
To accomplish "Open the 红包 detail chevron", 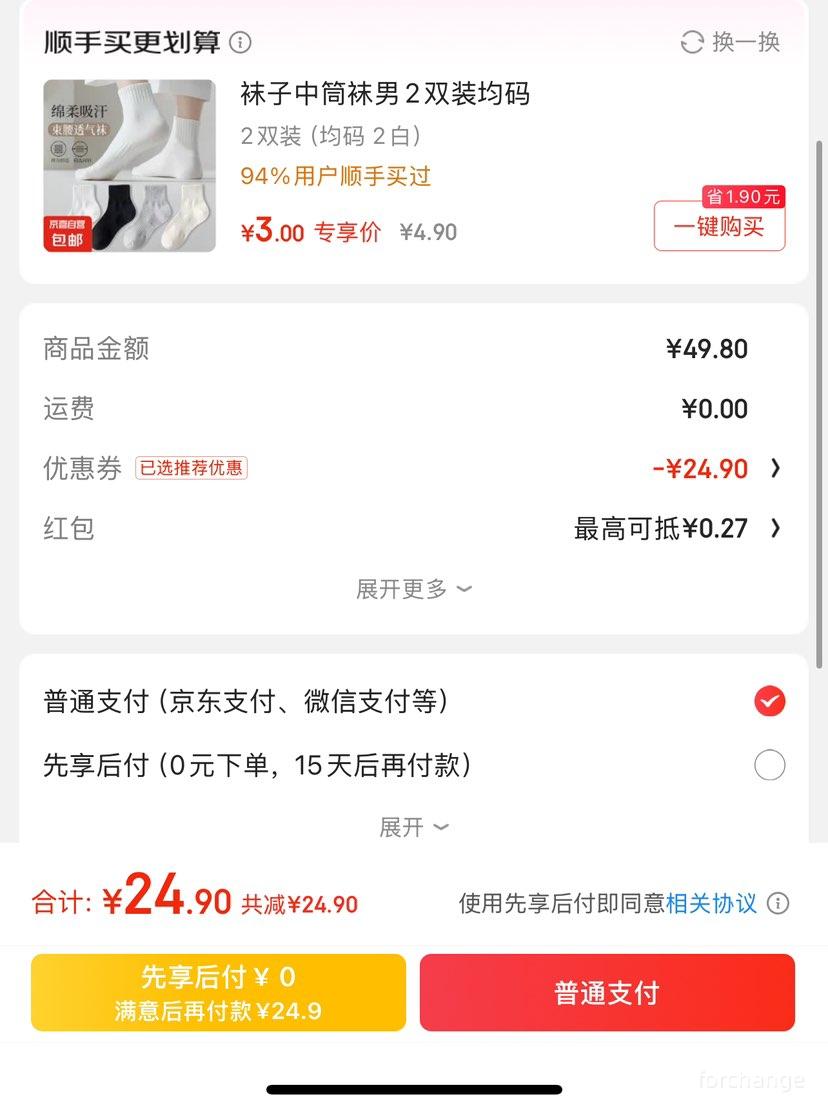I will coord(776,528).
